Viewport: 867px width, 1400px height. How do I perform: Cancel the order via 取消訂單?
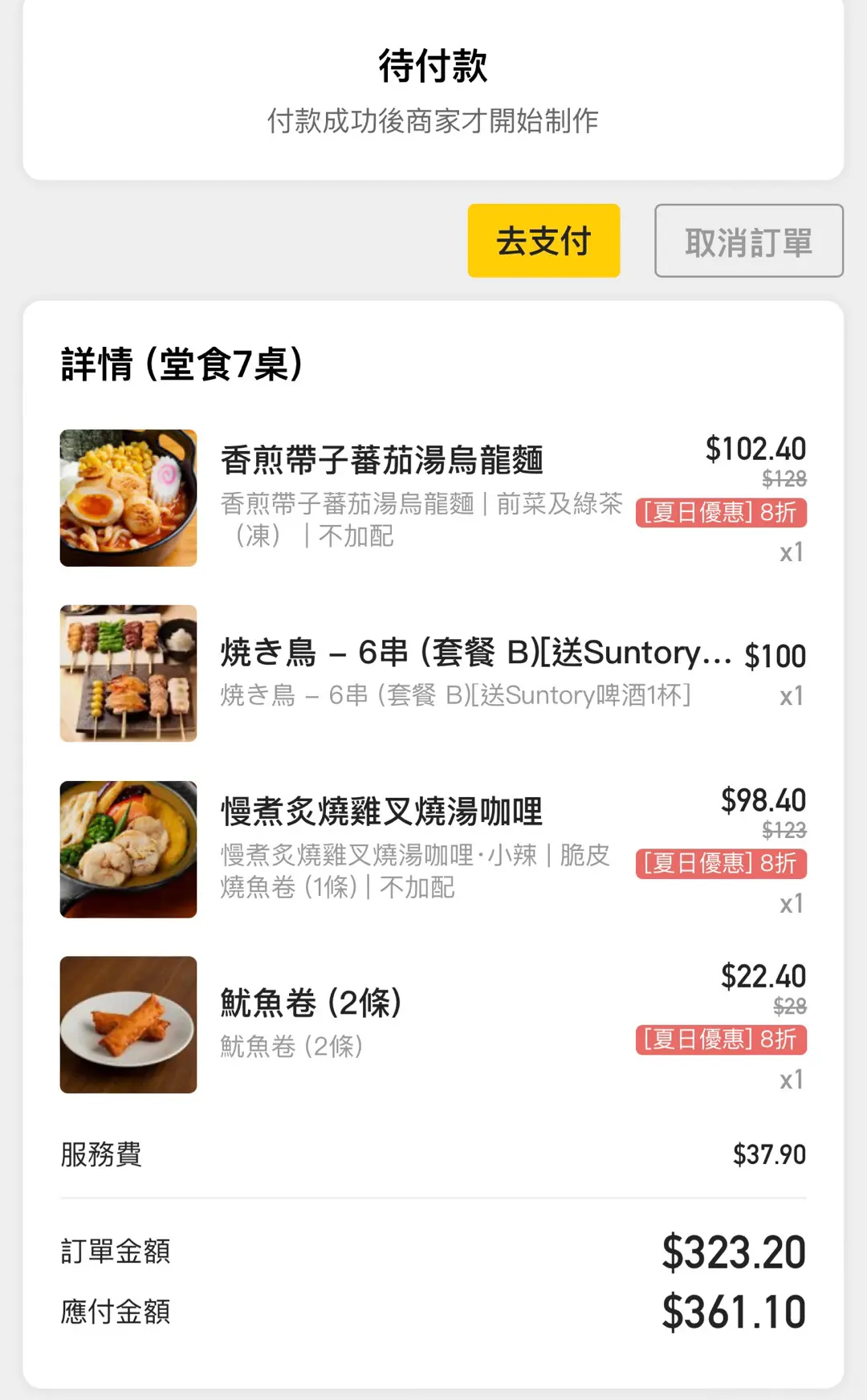click(748, 241)
